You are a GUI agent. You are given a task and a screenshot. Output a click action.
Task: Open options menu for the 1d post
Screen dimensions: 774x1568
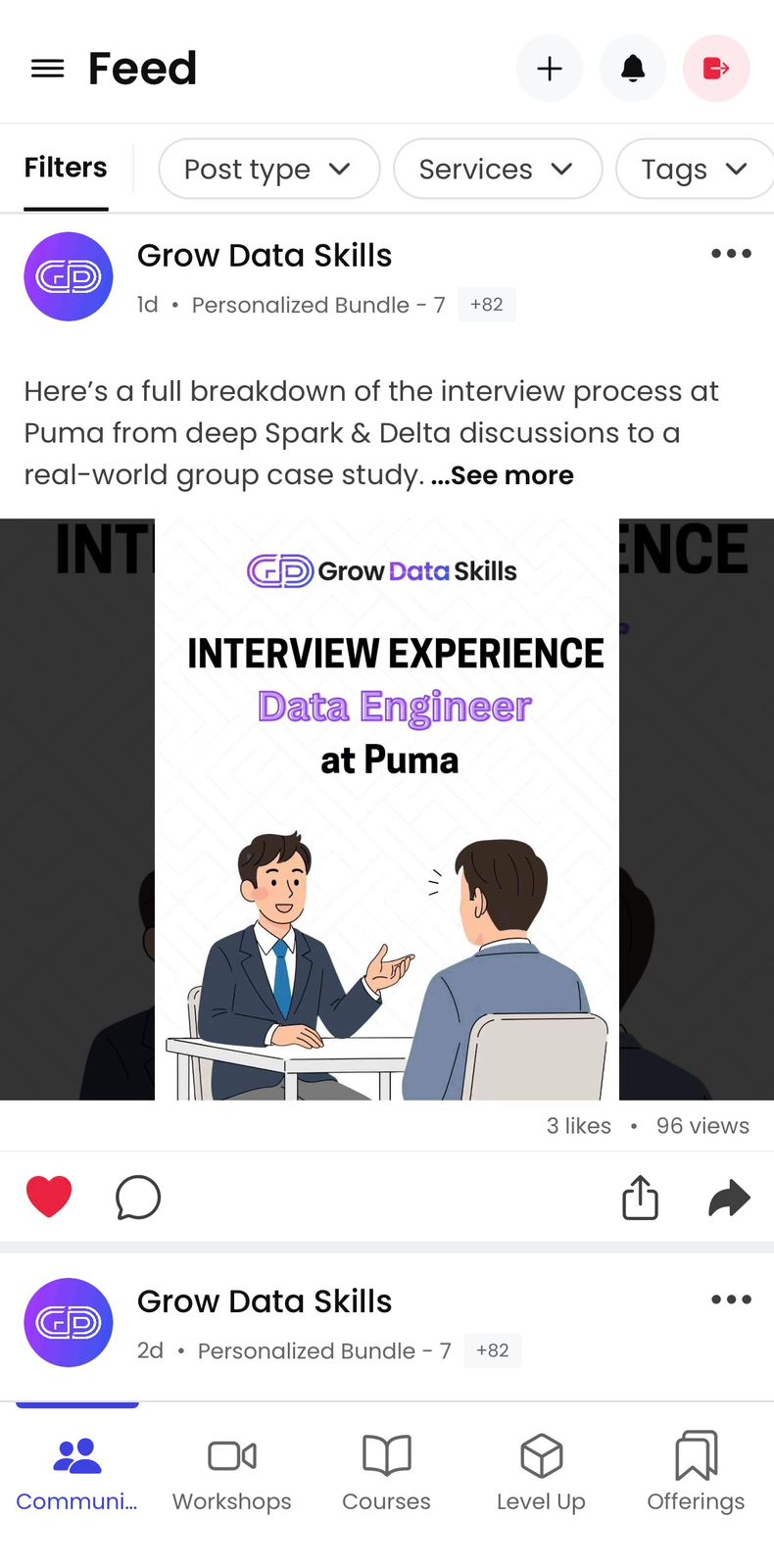tap(731, 254)
